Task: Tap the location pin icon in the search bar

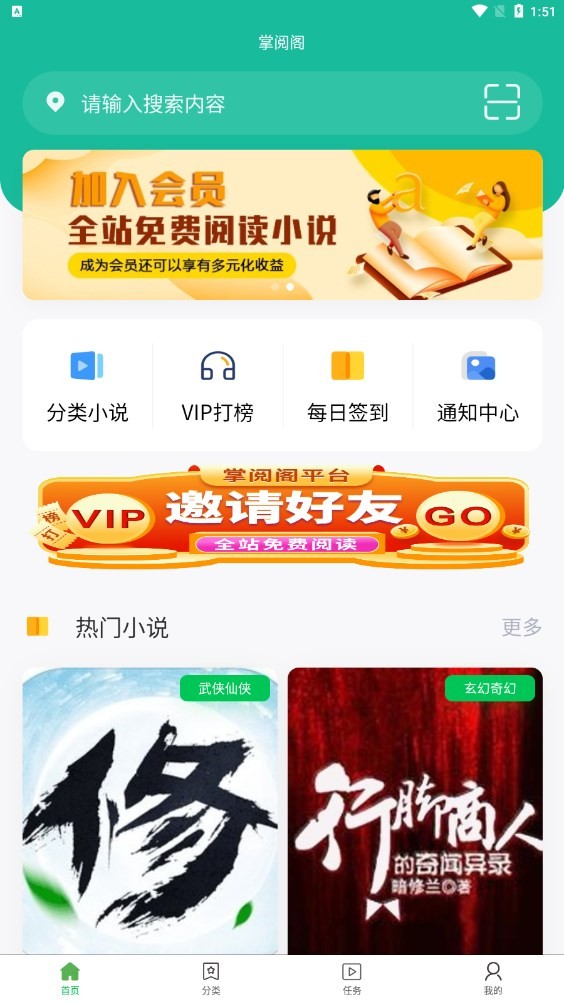Action: tap(56, 102)
